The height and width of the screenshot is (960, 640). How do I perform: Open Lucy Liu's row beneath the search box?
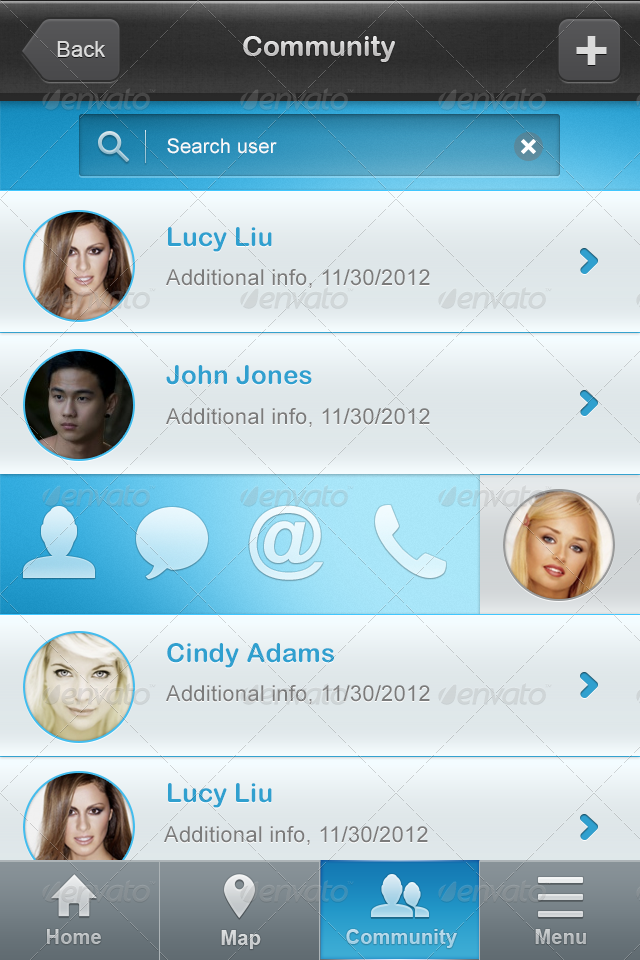click(320, 262)
